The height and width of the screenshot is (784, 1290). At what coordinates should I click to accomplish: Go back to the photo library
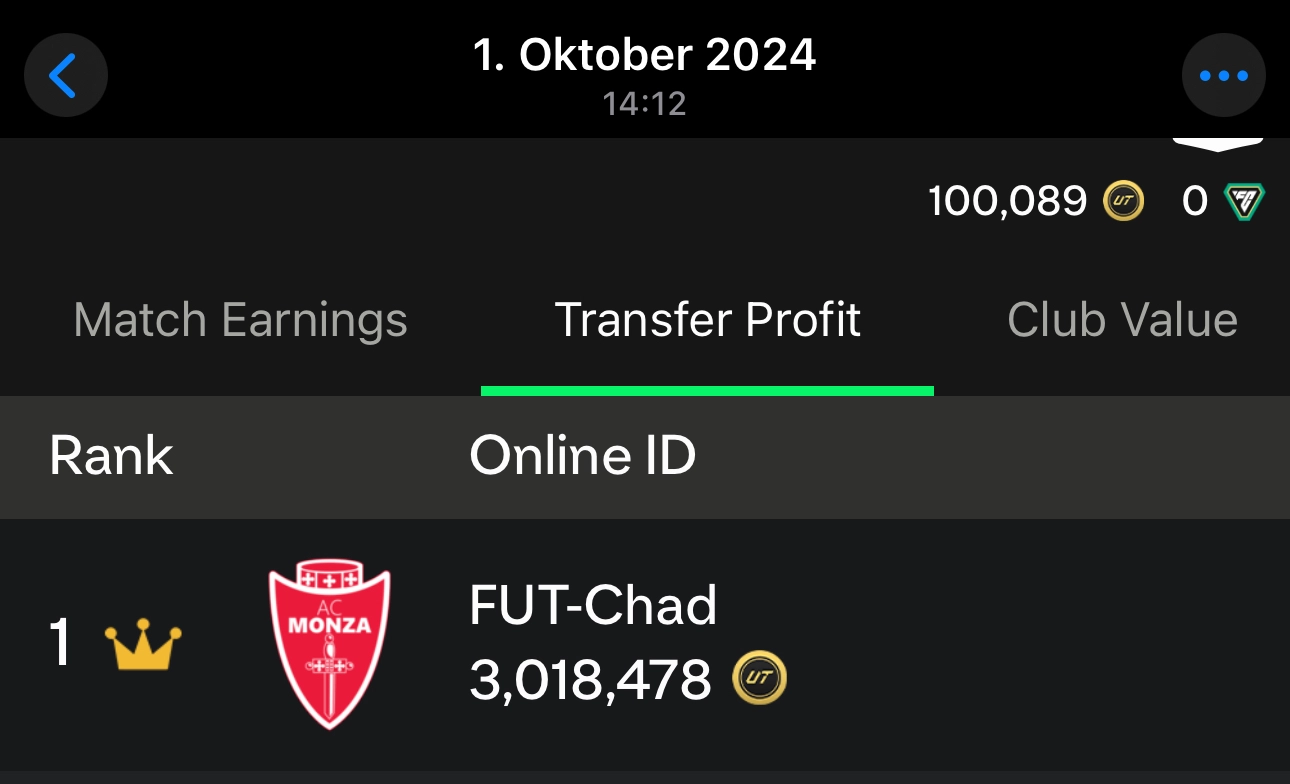point(65,76)
